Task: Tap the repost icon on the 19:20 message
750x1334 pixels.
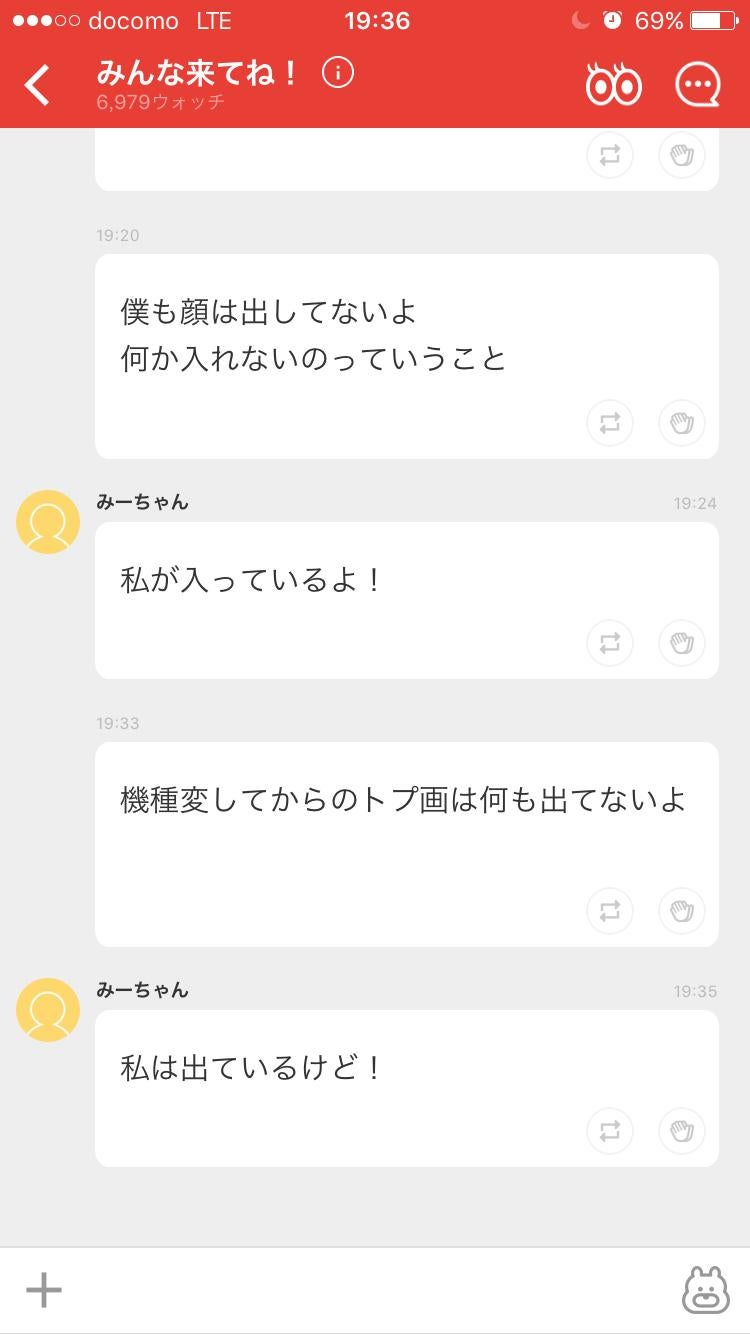Action: click(x=609, y=423)
